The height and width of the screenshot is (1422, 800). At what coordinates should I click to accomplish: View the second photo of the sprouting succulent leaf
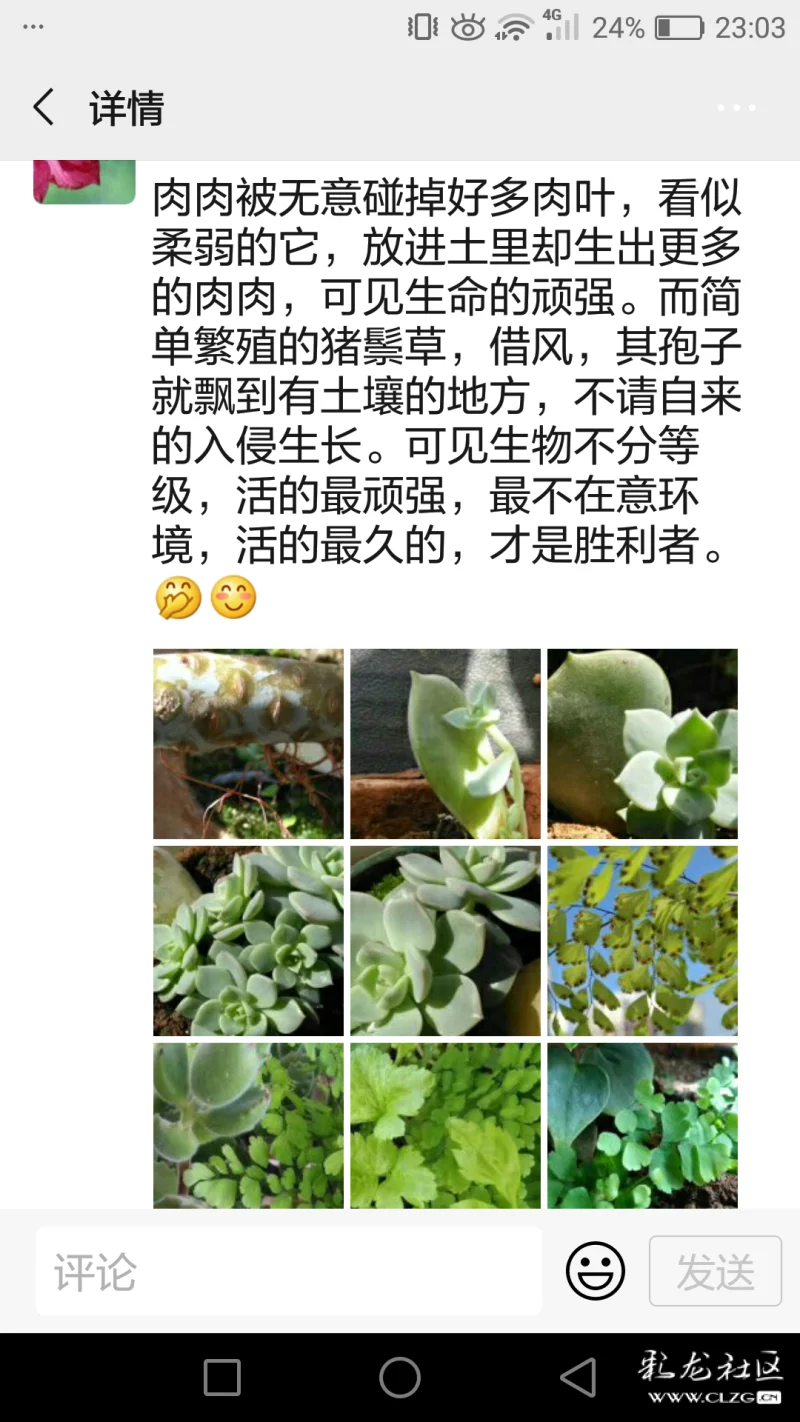[445, 743]
